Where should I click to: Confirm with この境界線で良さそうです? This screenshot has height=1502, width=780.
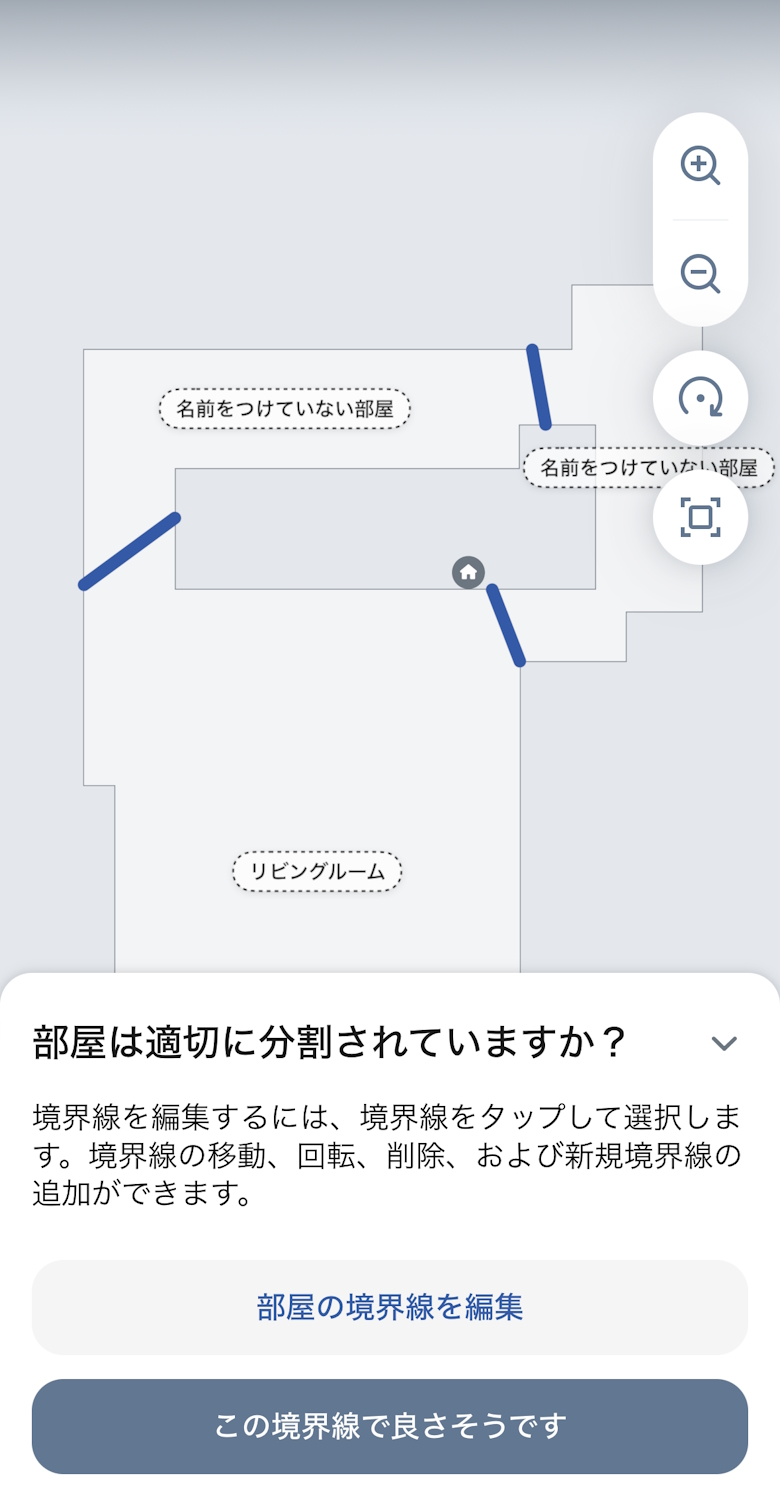(x=390, y=1426)
